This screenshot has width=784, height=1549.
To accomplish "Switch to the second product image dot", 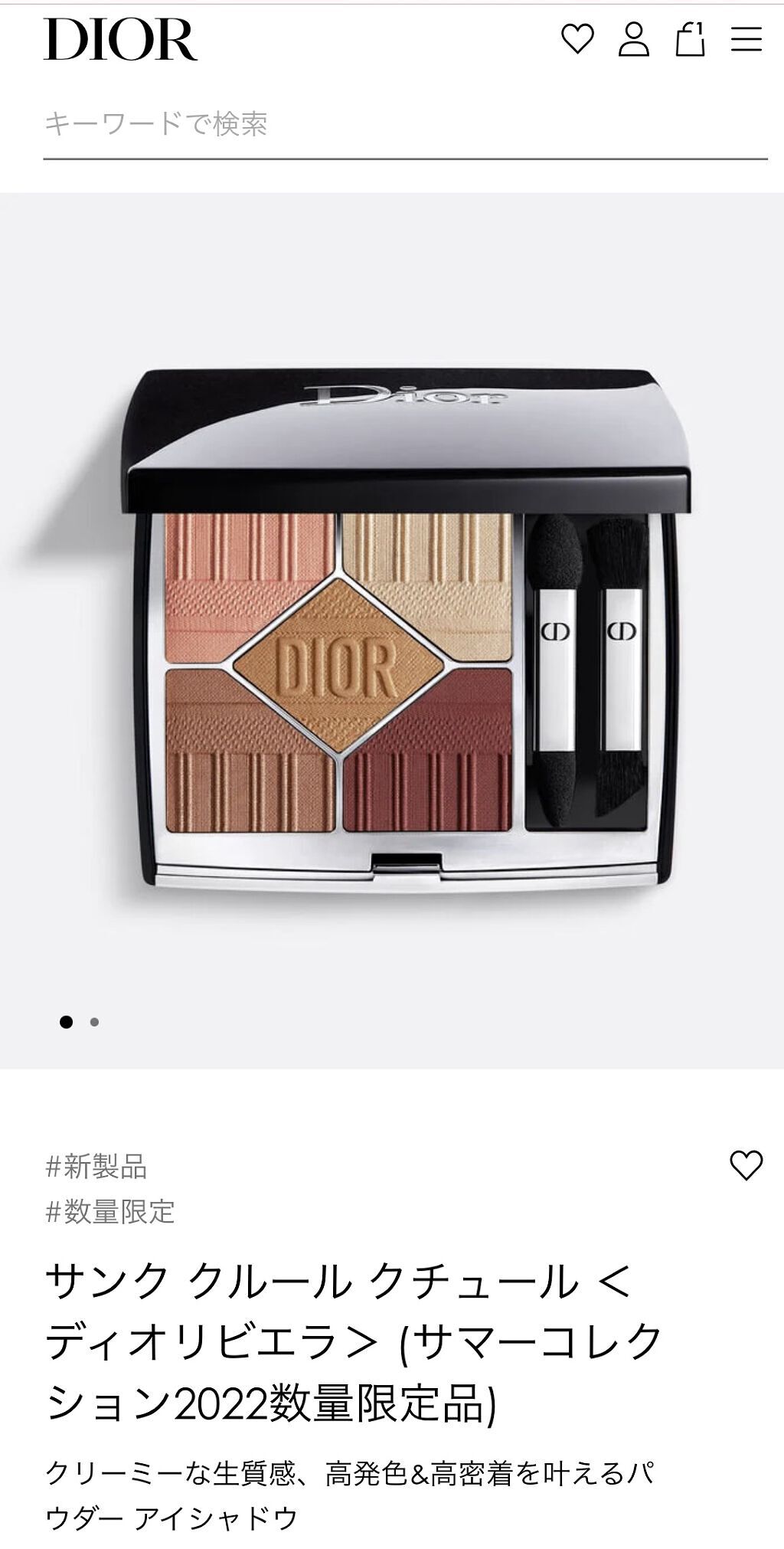I will [94, 1022].
